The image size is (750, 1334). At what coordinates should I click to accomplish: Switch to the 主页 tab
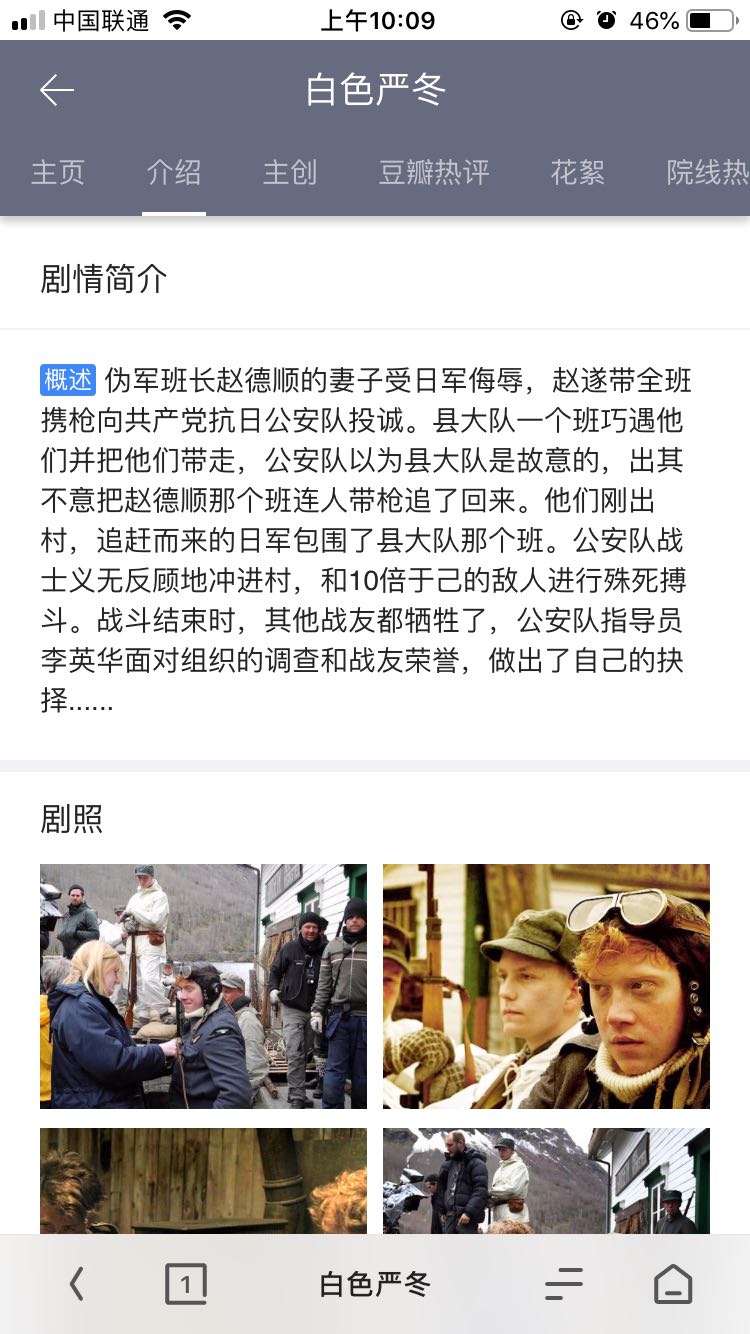click(58, 172)
